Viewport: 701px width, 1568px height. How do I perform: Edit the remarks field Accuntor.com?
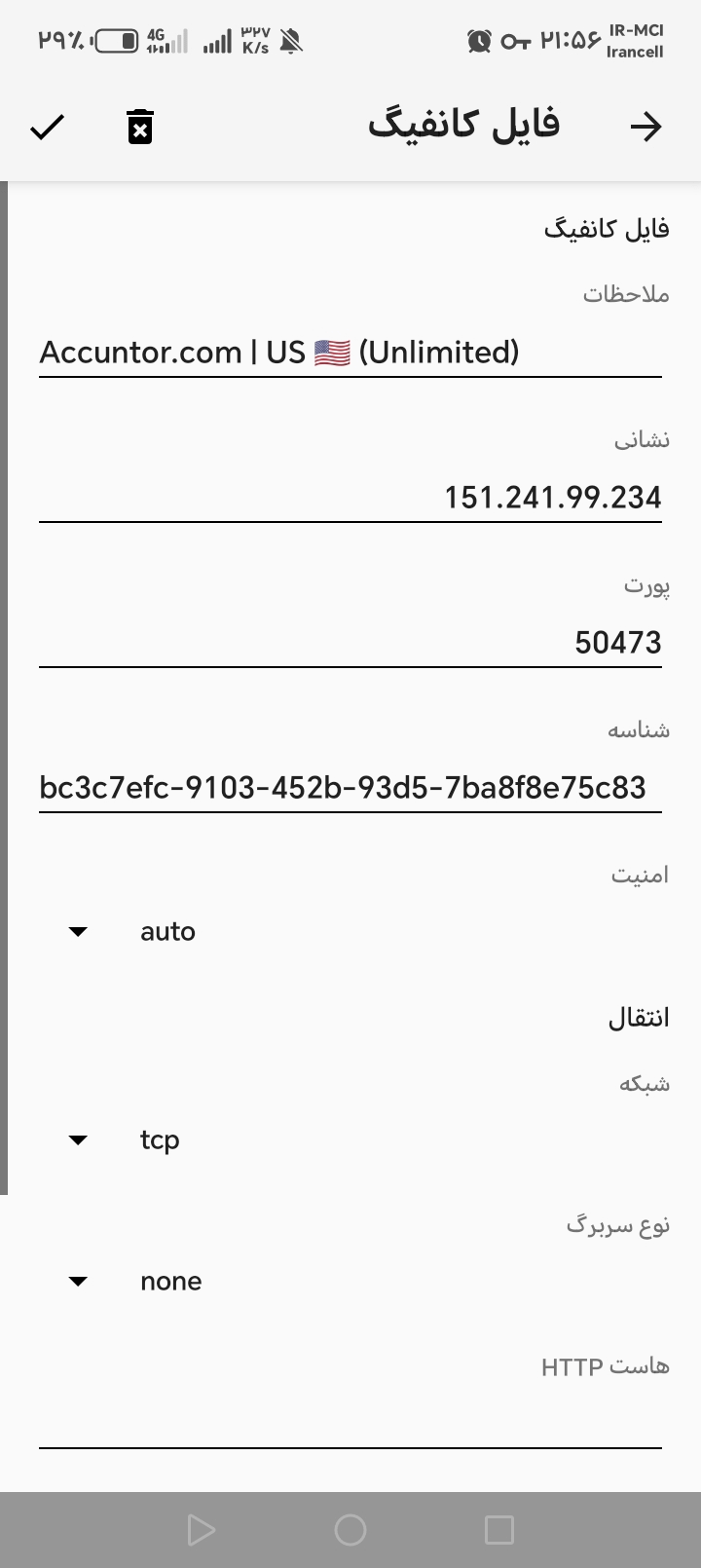click(350, 353)
